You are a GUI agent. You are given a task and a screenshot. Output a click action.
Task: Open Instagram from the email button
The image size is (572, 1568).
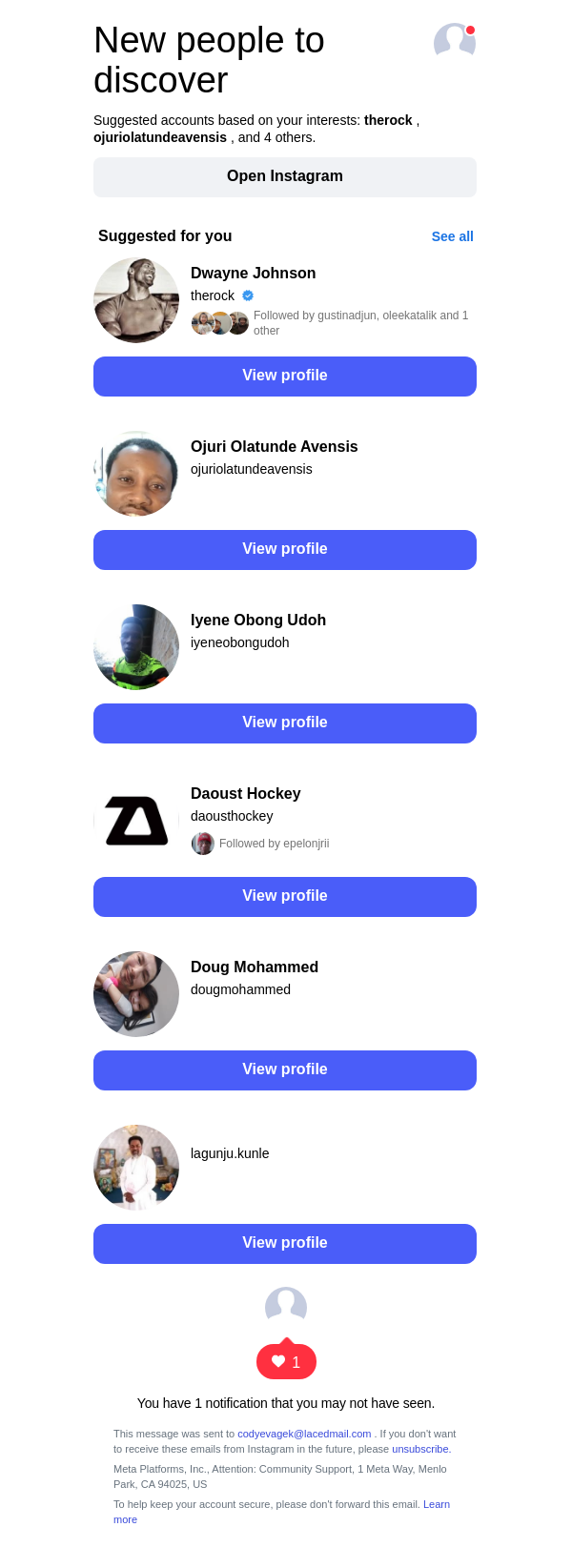pyautogui.click(x=285, y=177)
